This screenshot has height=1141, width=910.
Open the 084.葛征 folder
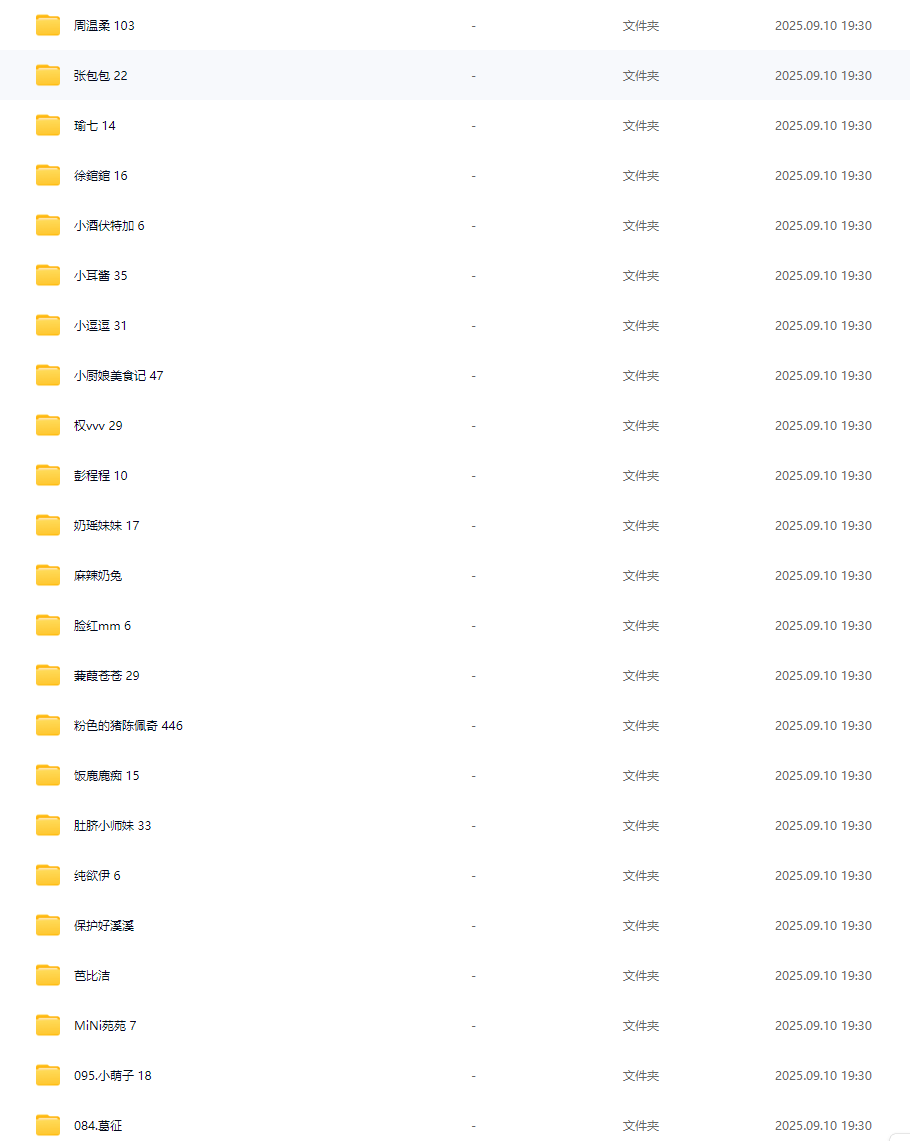tap(98, 1126)
